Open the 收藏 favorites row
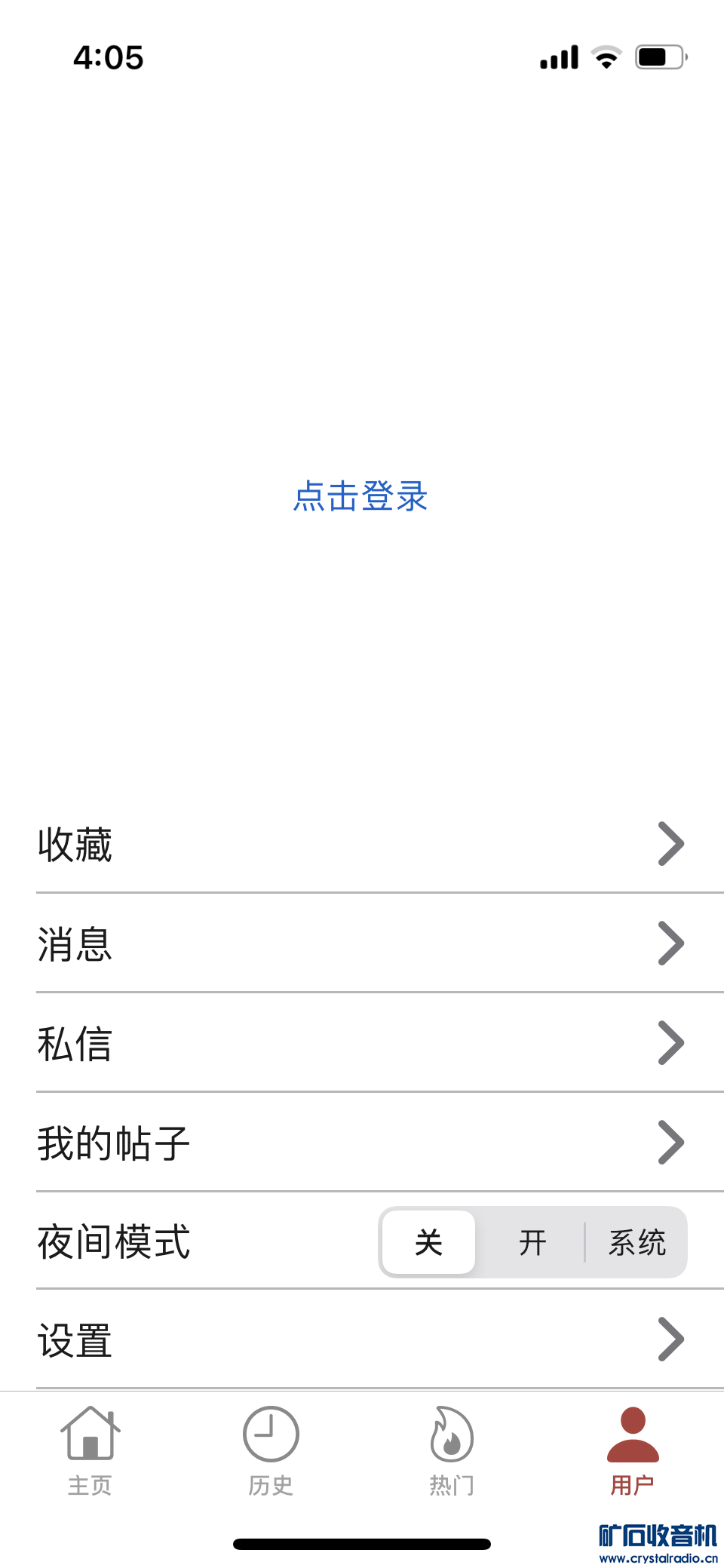This screenshot has height=1568, width=724. tap(360, 844)
